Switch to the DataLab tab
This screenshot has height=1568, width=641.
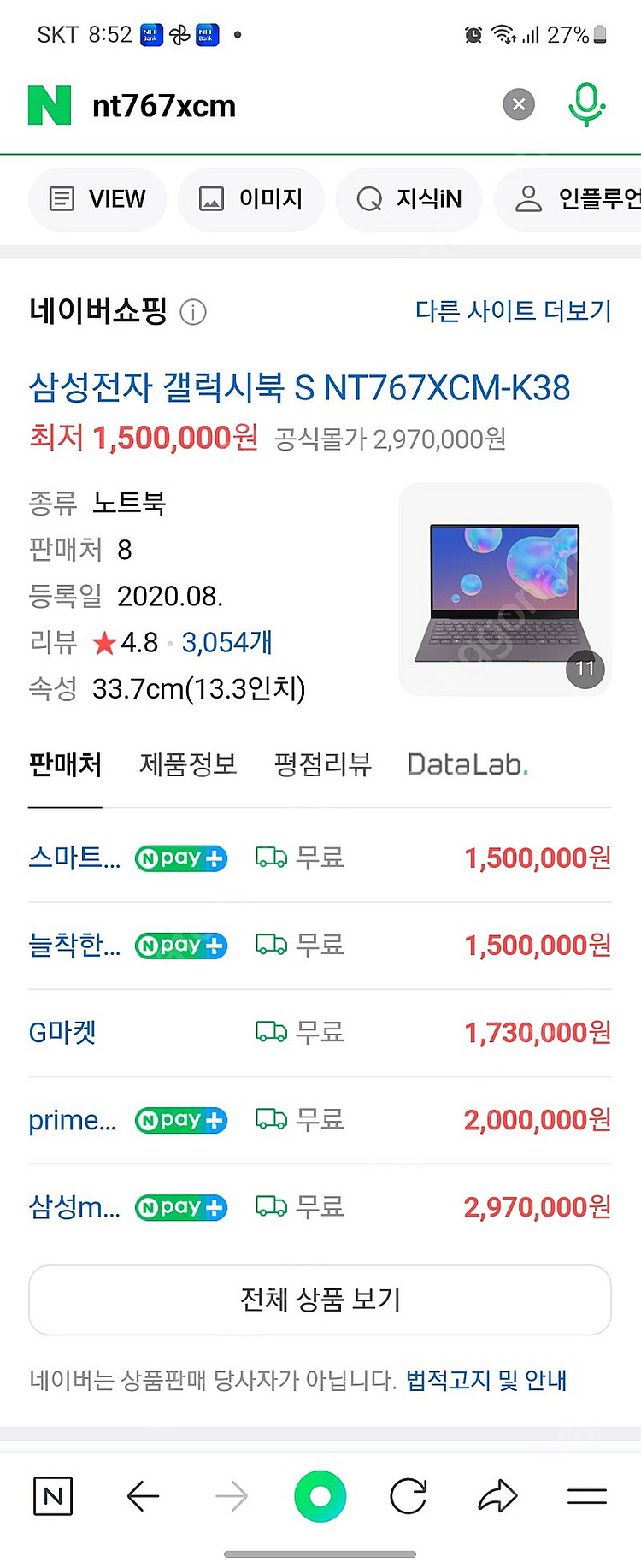[467, 764]
